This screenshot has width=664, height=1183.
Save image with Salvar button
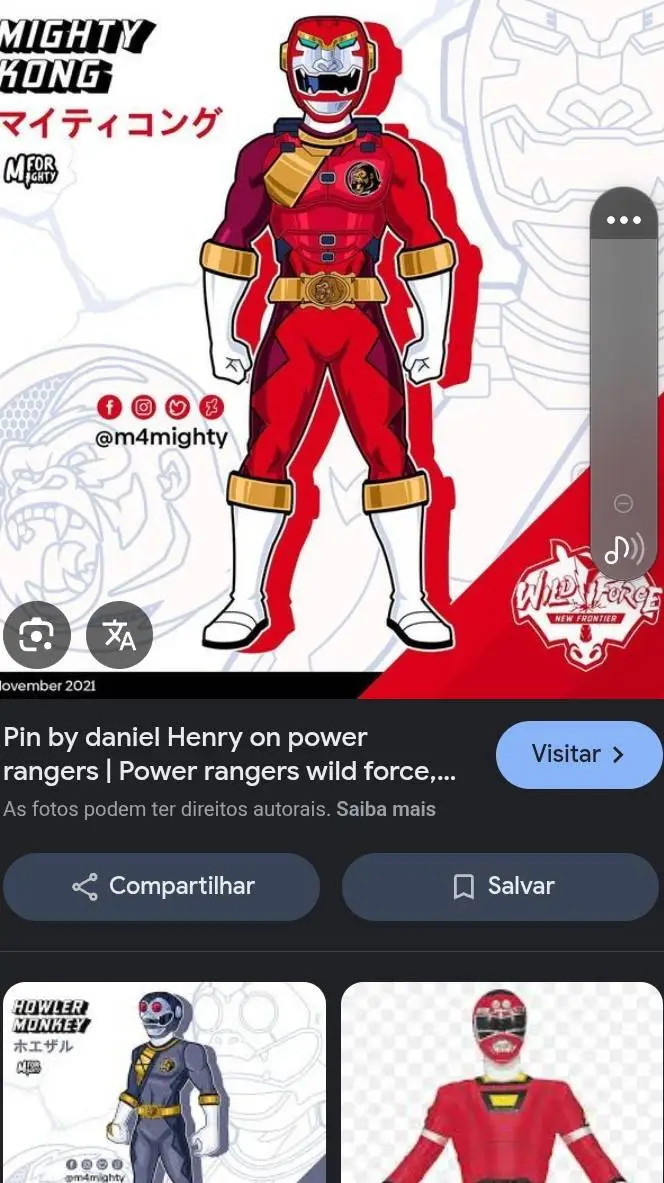click(x=500, y=886)
